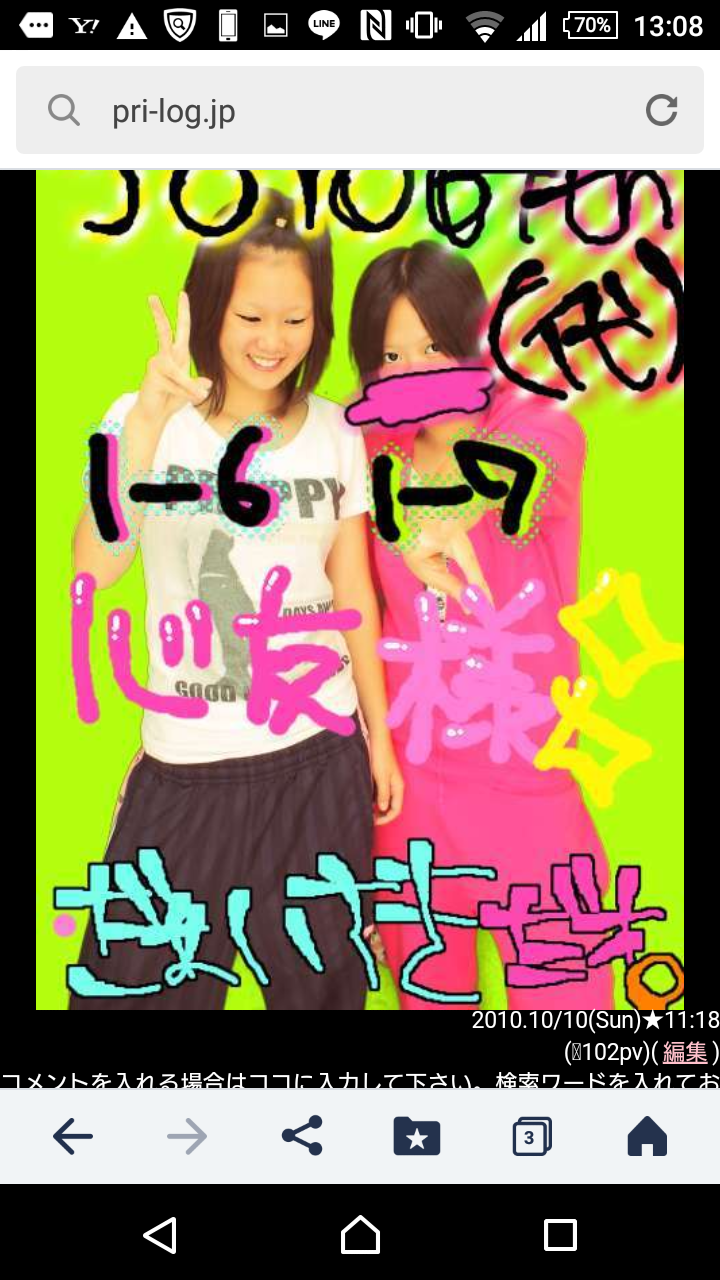Share this page
This screenshot has width=720, height=1280.
[x=302, y=1136]
